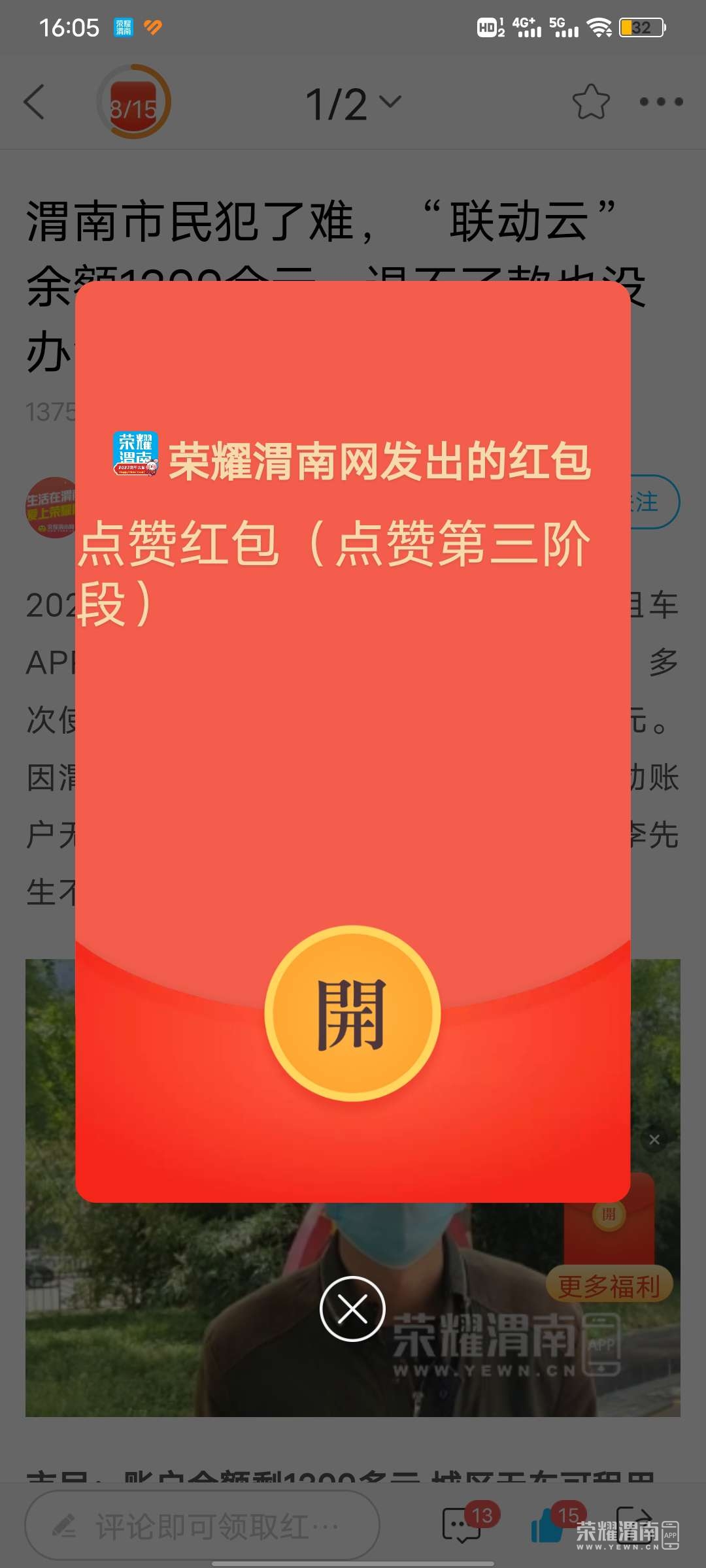Open the three-dot overflow menu
This screenshot has height=1568, width=706.
tap(660, 102)
